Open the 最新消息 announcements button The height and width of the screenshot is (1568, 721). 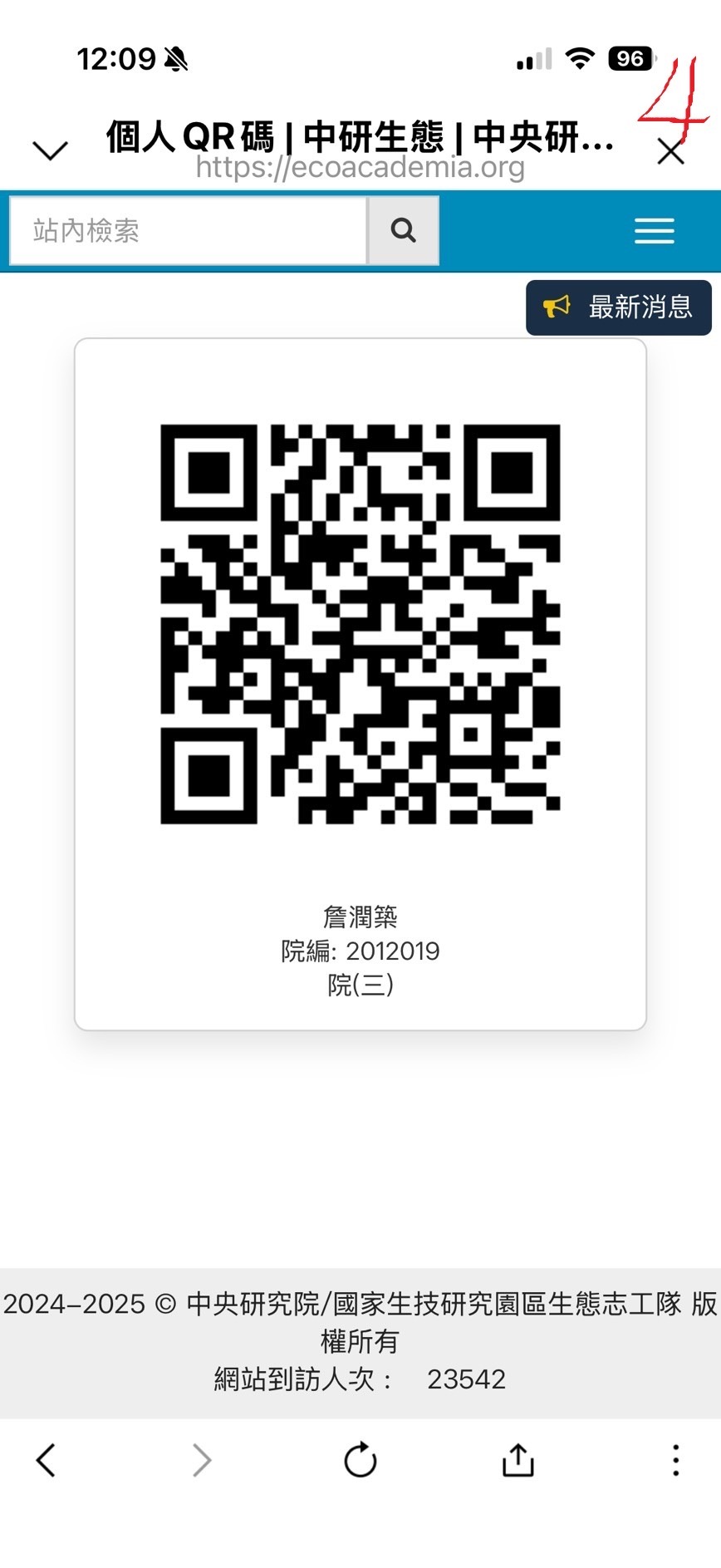click(618, 307)
